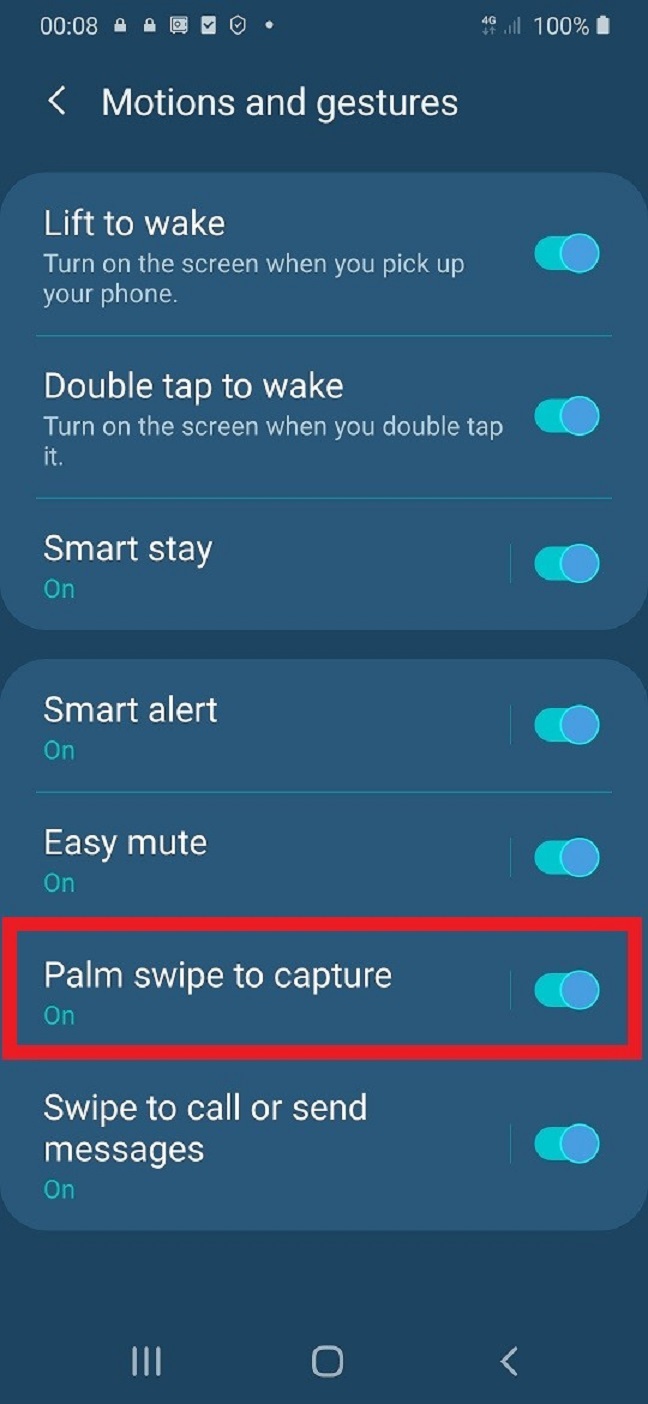
Task: Open recent apps from navigation bar
Action: tap(146, 1361)
